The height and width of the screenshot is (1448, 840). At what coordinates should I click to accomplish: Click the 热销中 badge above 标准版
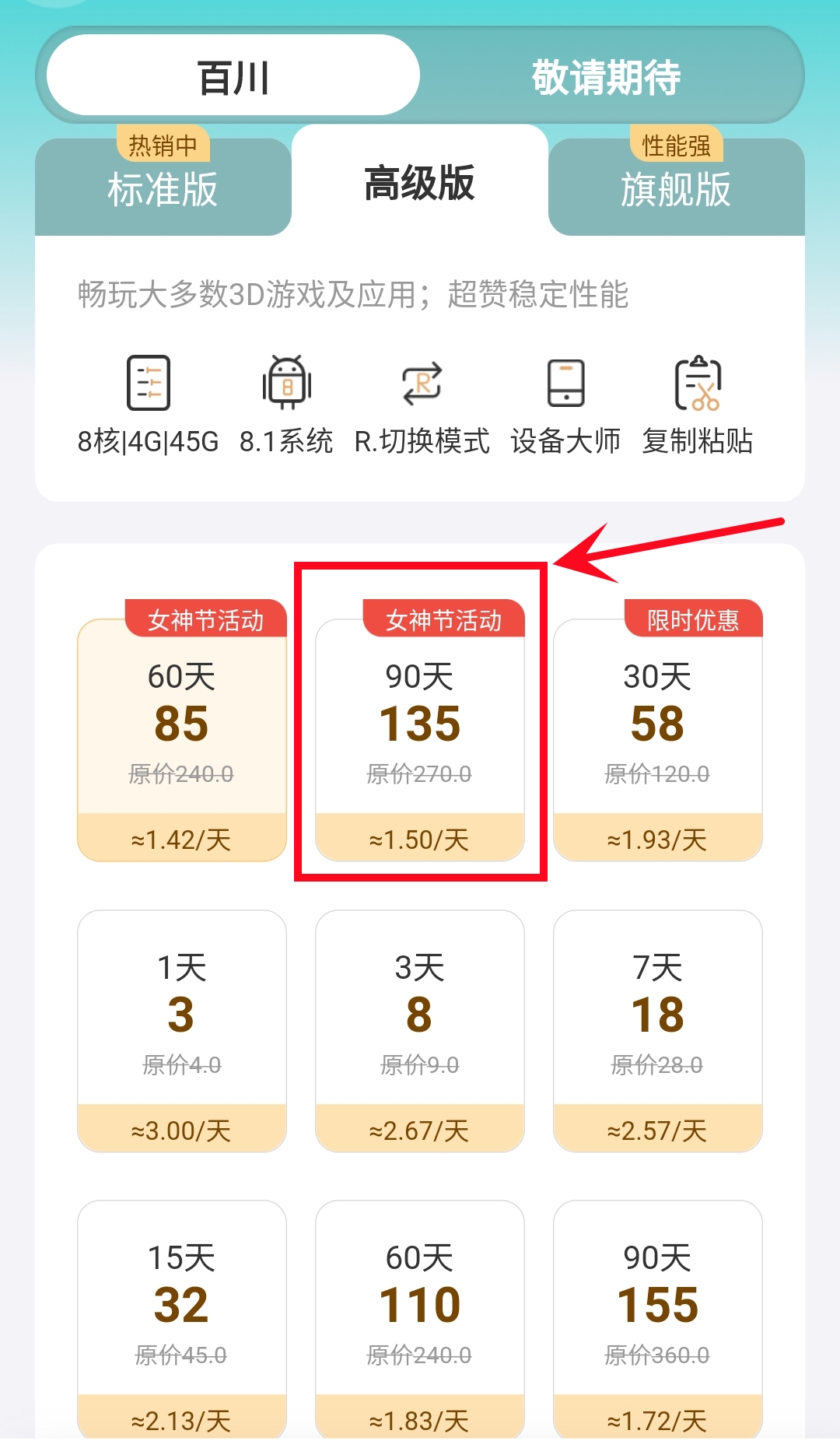pos(161,143)
